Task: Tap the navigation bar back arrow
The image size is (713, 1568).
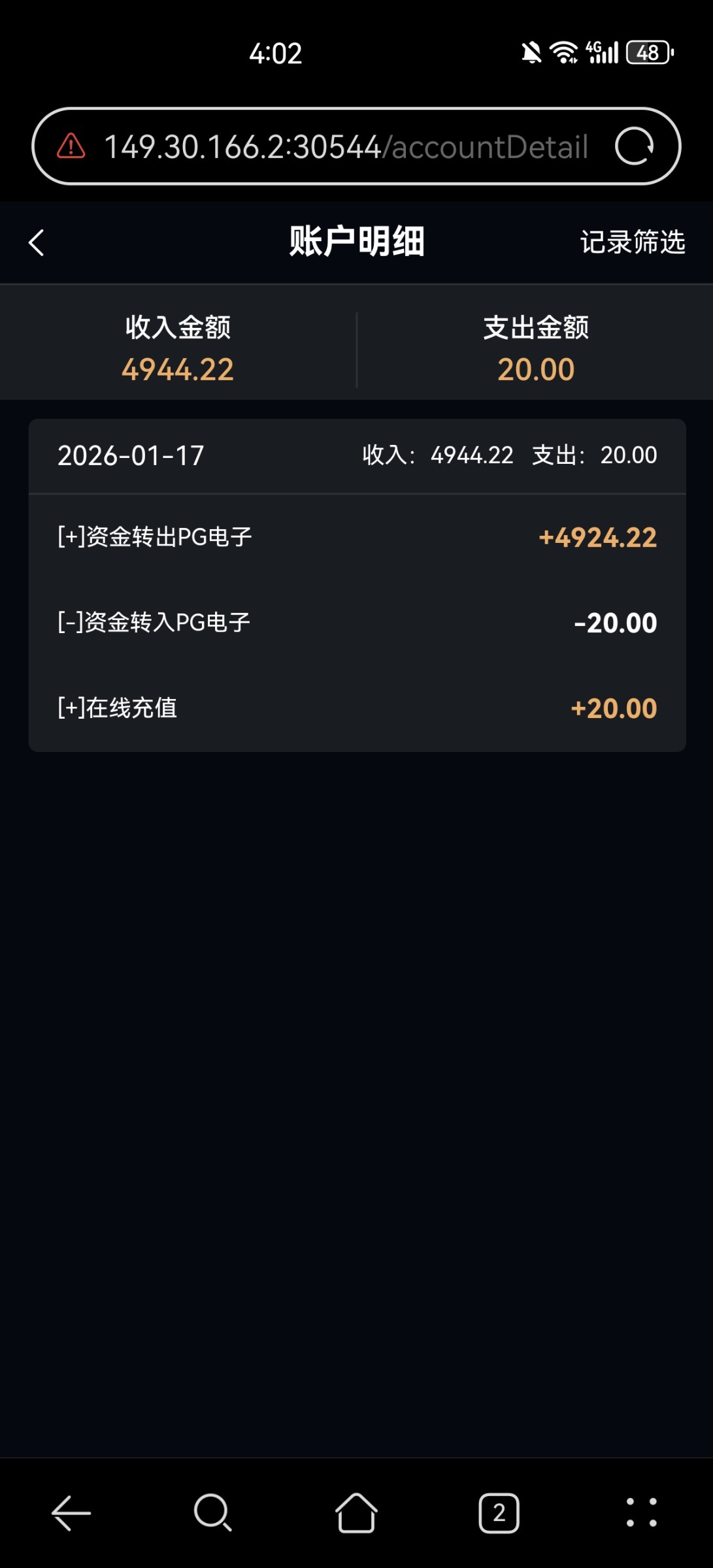Action: pyautogui.click(x=71, y=1511)
